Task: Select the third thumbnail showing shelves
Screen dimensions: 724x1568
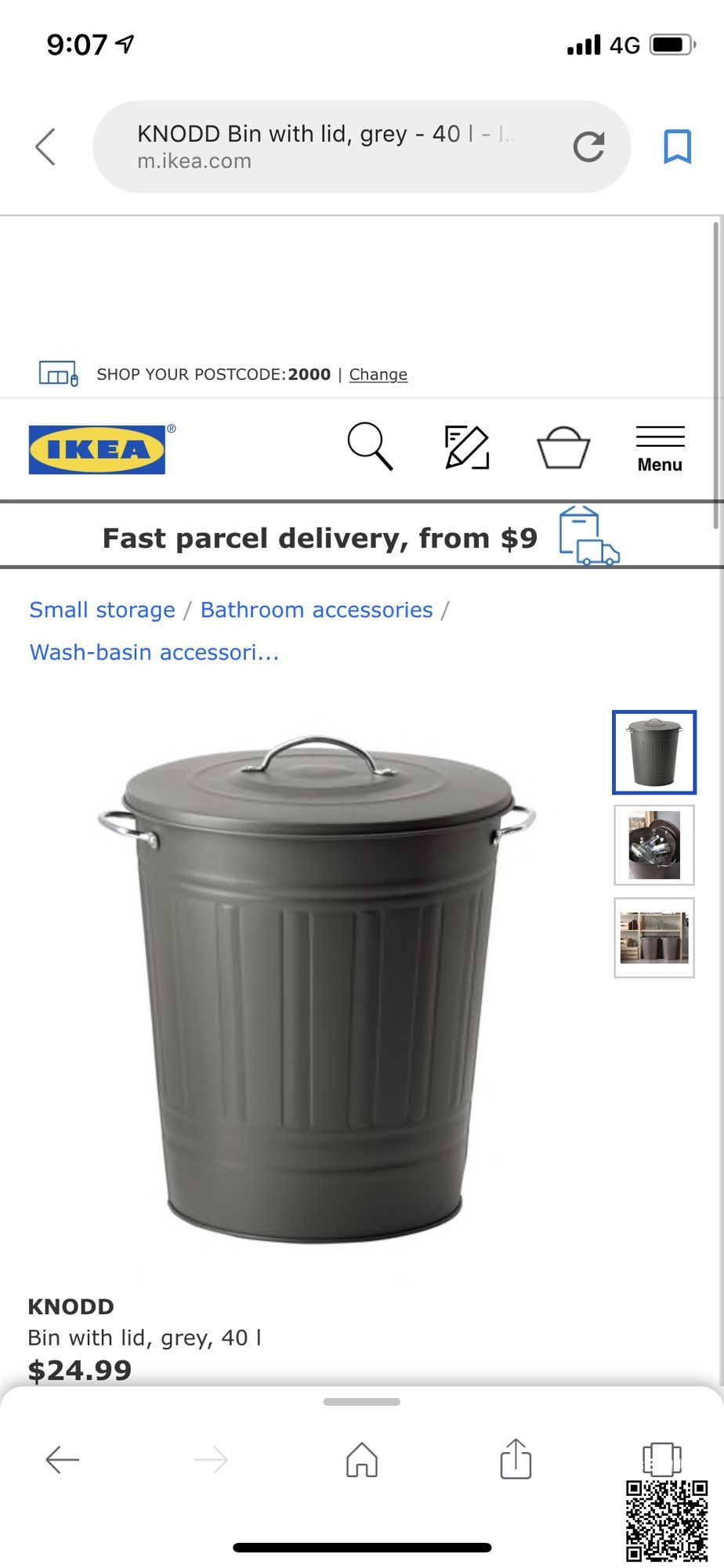Action: click(x=653, y=937)
